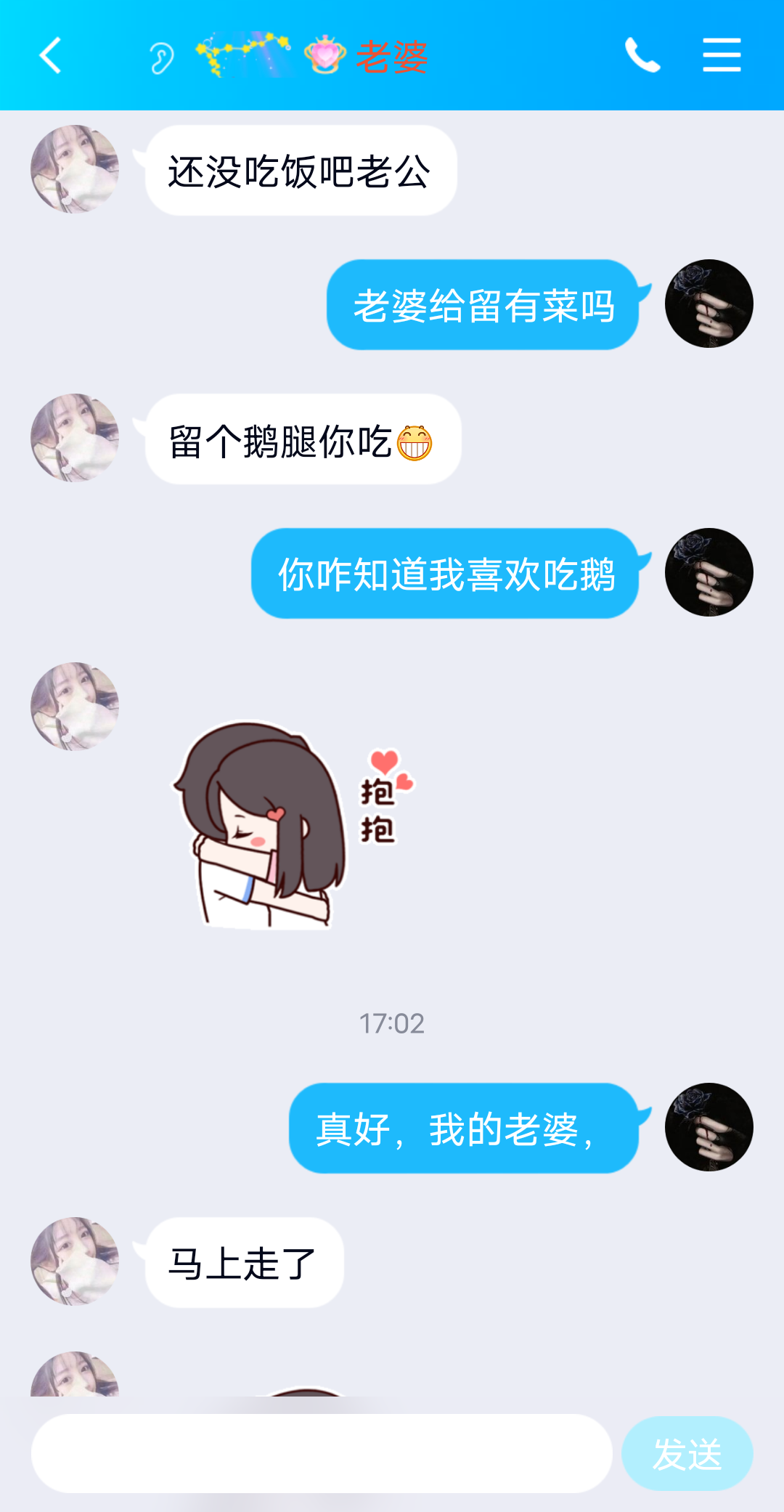Go back from the 老婆 chat
Screen dimensions: 784x1512
click(50, 56)
